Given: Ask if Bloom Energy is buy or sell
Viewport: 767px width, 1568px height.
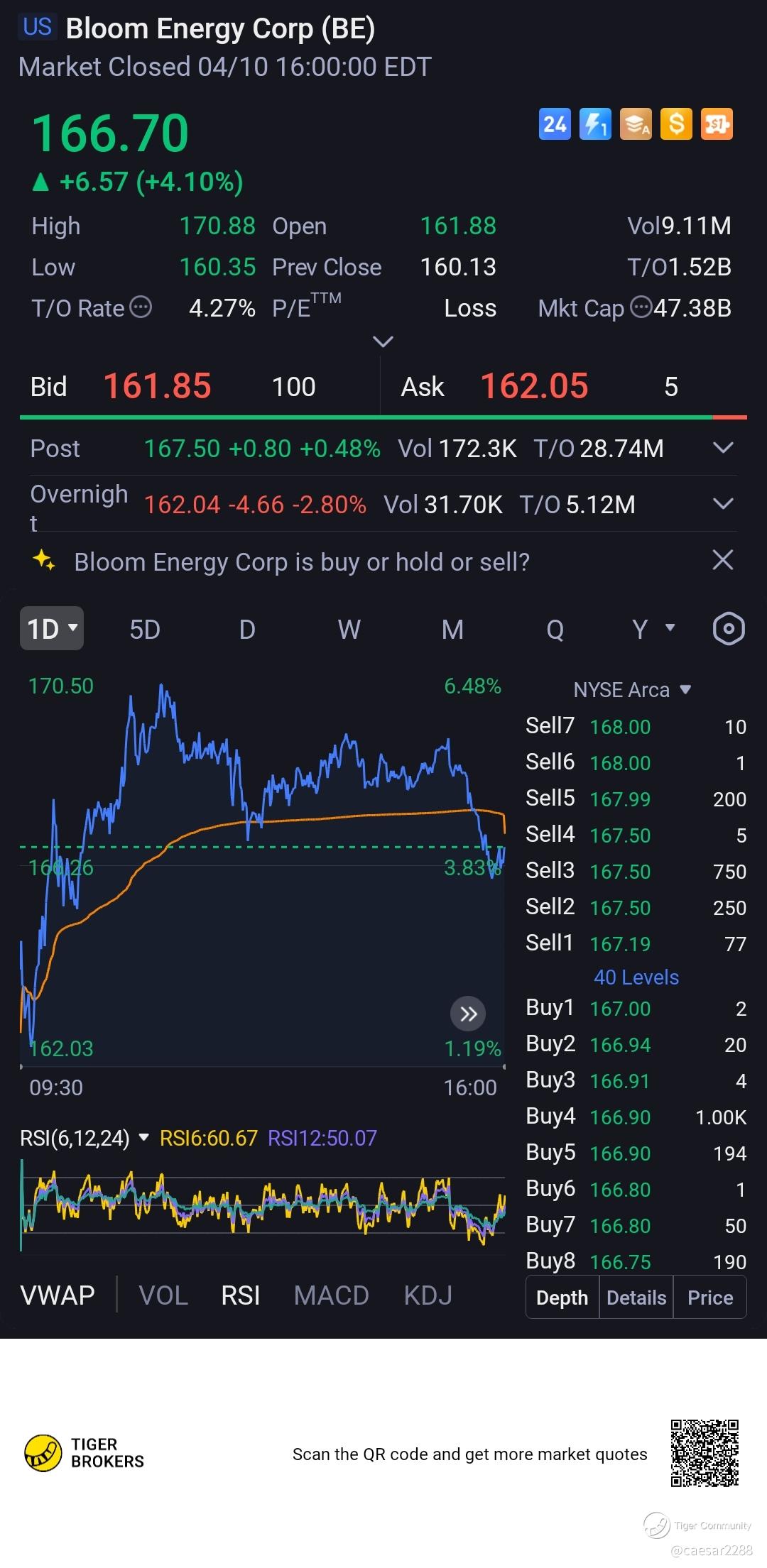Looking at the screenshot, I should click(x=302, y=562).
